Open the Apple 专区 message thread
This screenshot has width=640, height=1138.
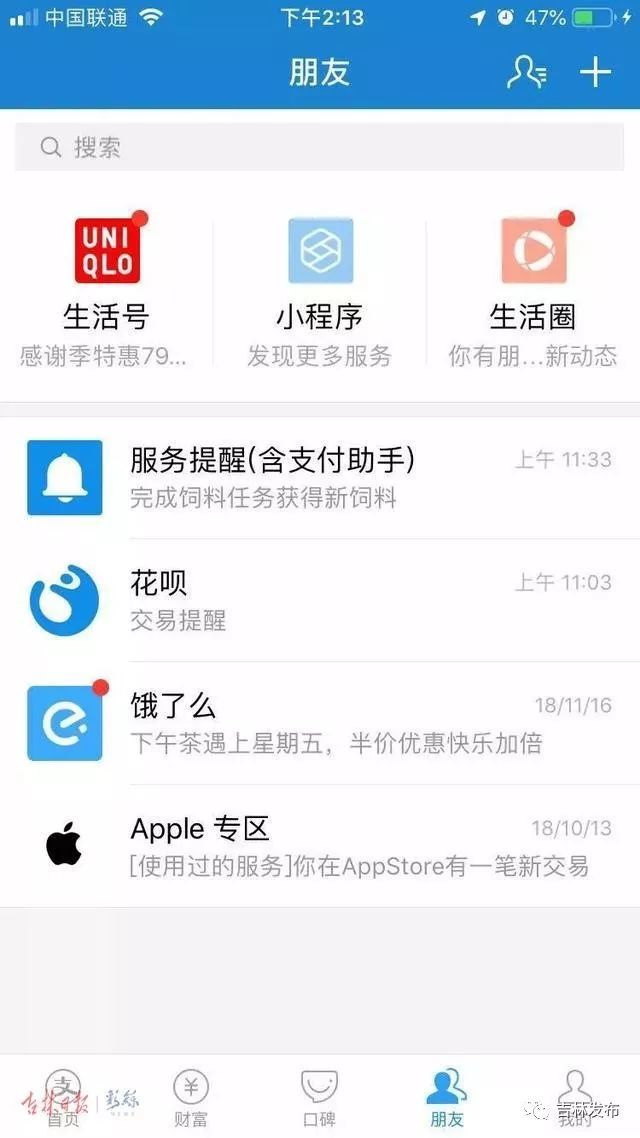[x=320, y=846]
